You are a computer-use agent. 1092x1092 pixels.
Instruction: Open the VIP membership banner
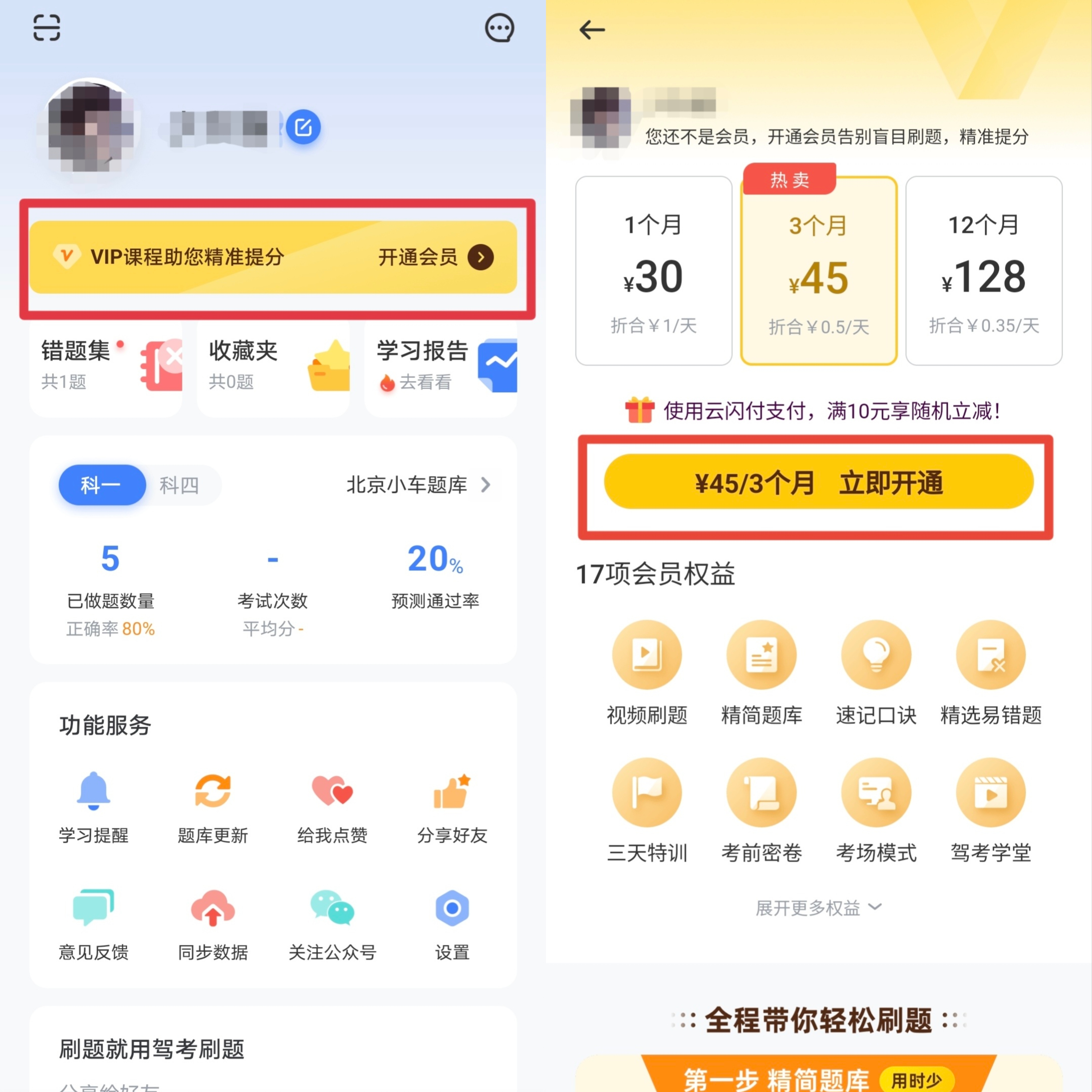click(273, 257)
